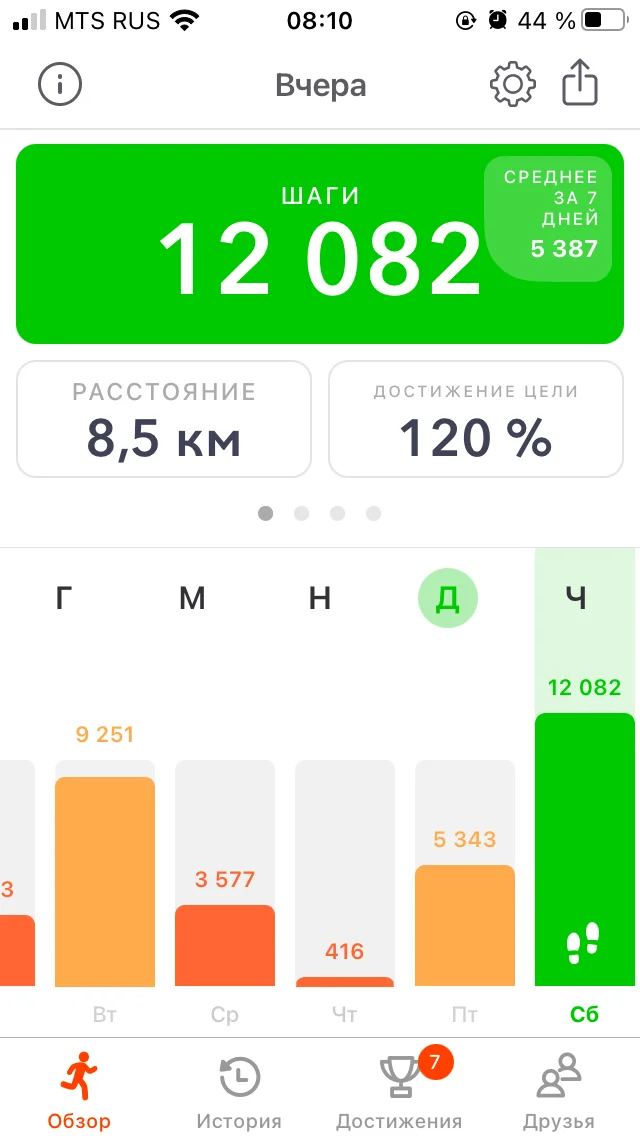Select the Д period view
Viewport: 640px width, 1136px height.
[x=448, y=599]
